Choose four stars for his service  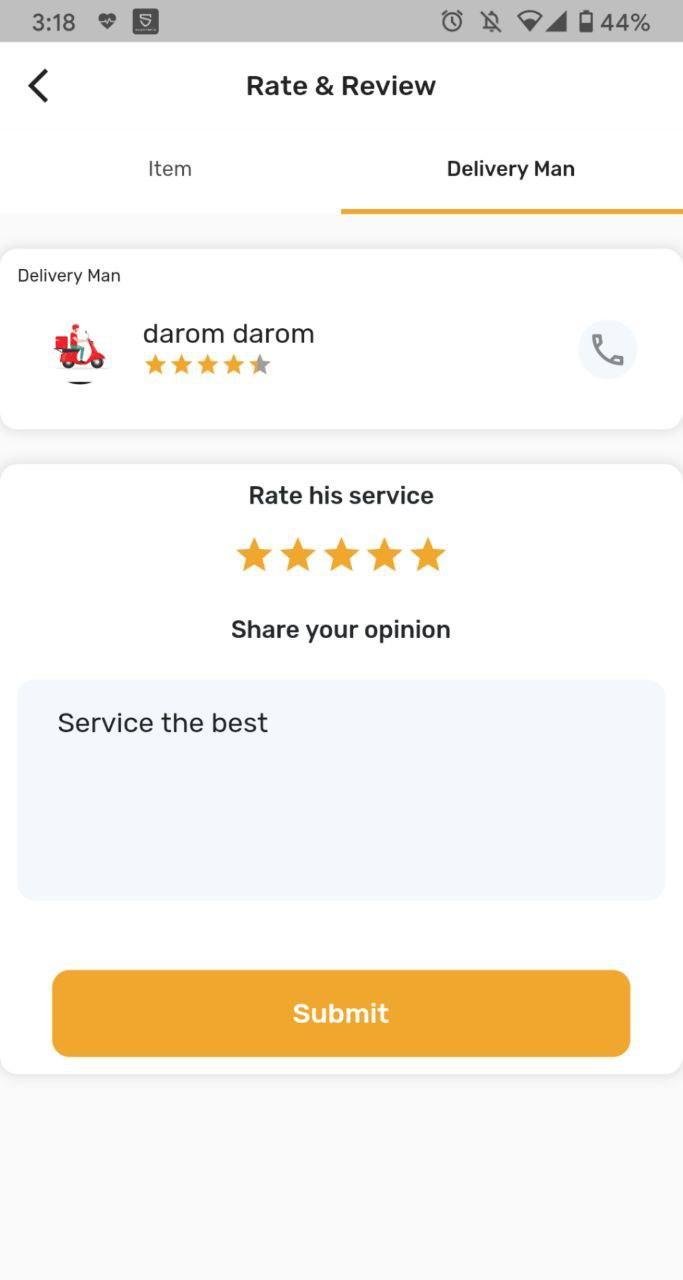click(x=385, y=555)
